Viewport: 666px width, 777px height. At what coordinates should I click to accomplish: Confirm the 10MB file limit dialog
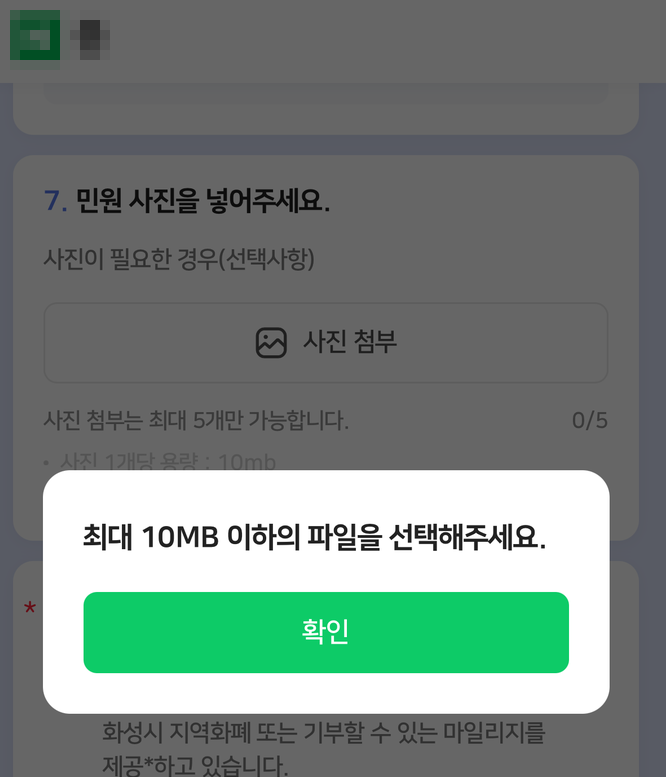click(x=326, y=632)
